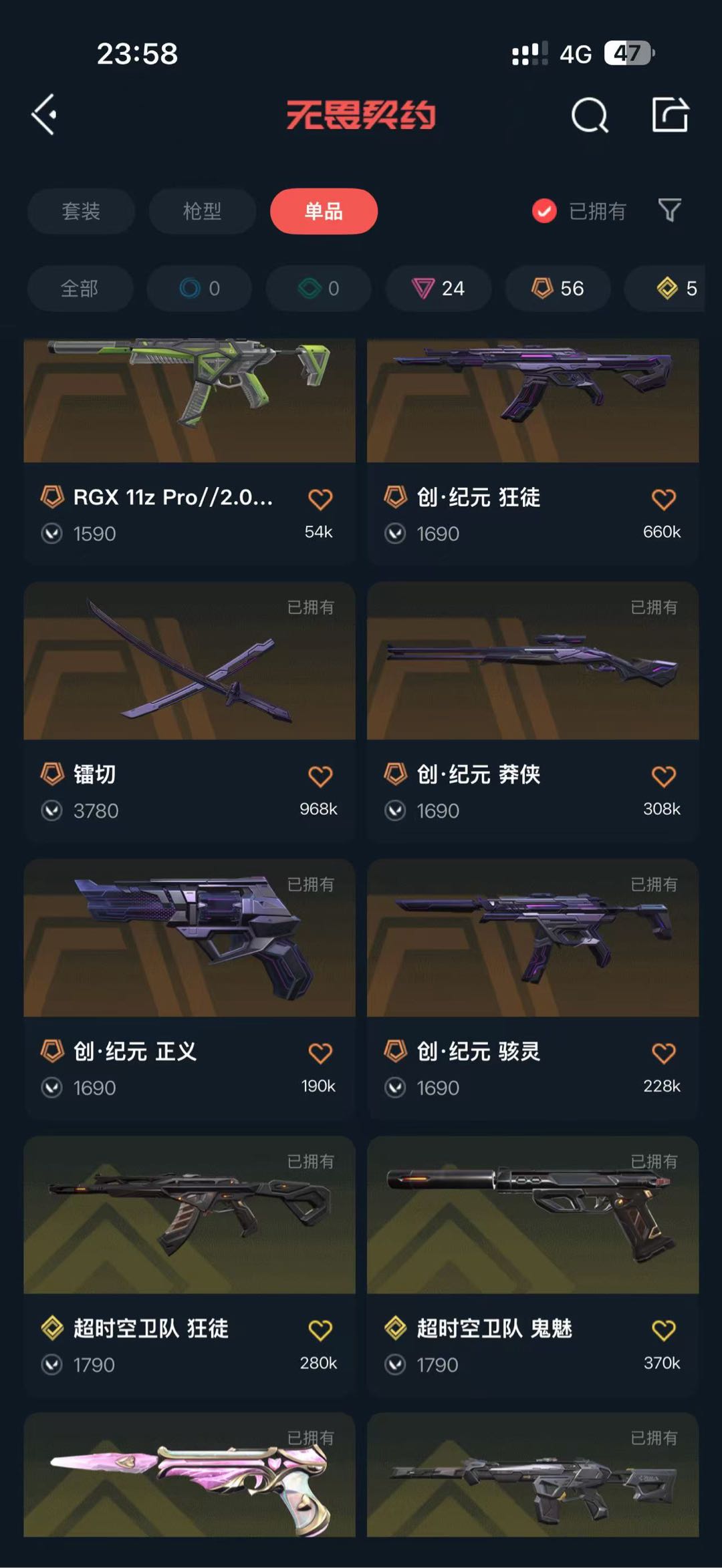Image resolution: width=722 pixels, height=1568 pixels.
Task: Select the 单品 tab
Action: [x=324, y=211]
